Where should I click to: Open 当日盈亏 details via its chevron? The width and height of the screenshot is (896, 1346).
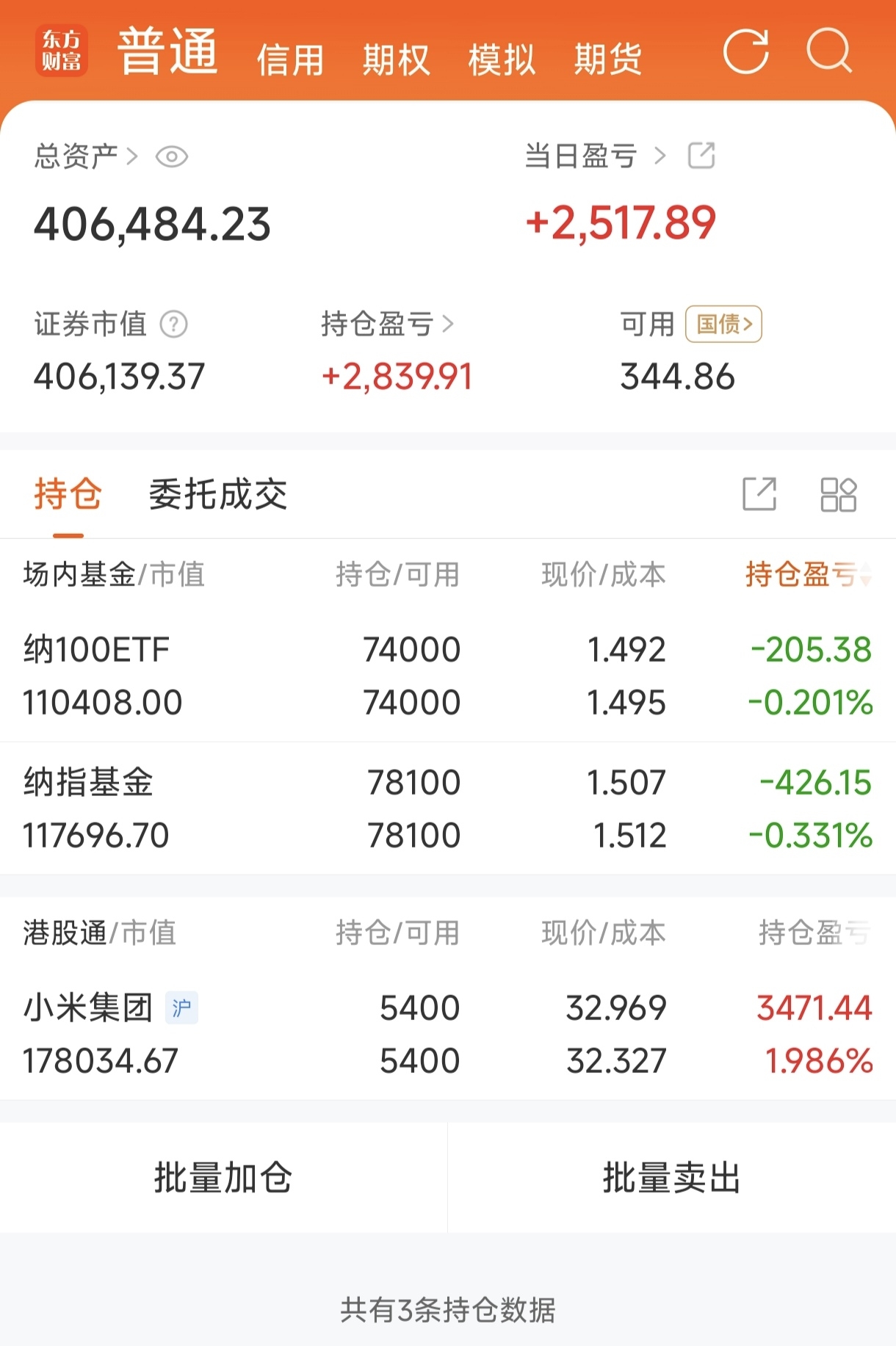tap(662, 156)
